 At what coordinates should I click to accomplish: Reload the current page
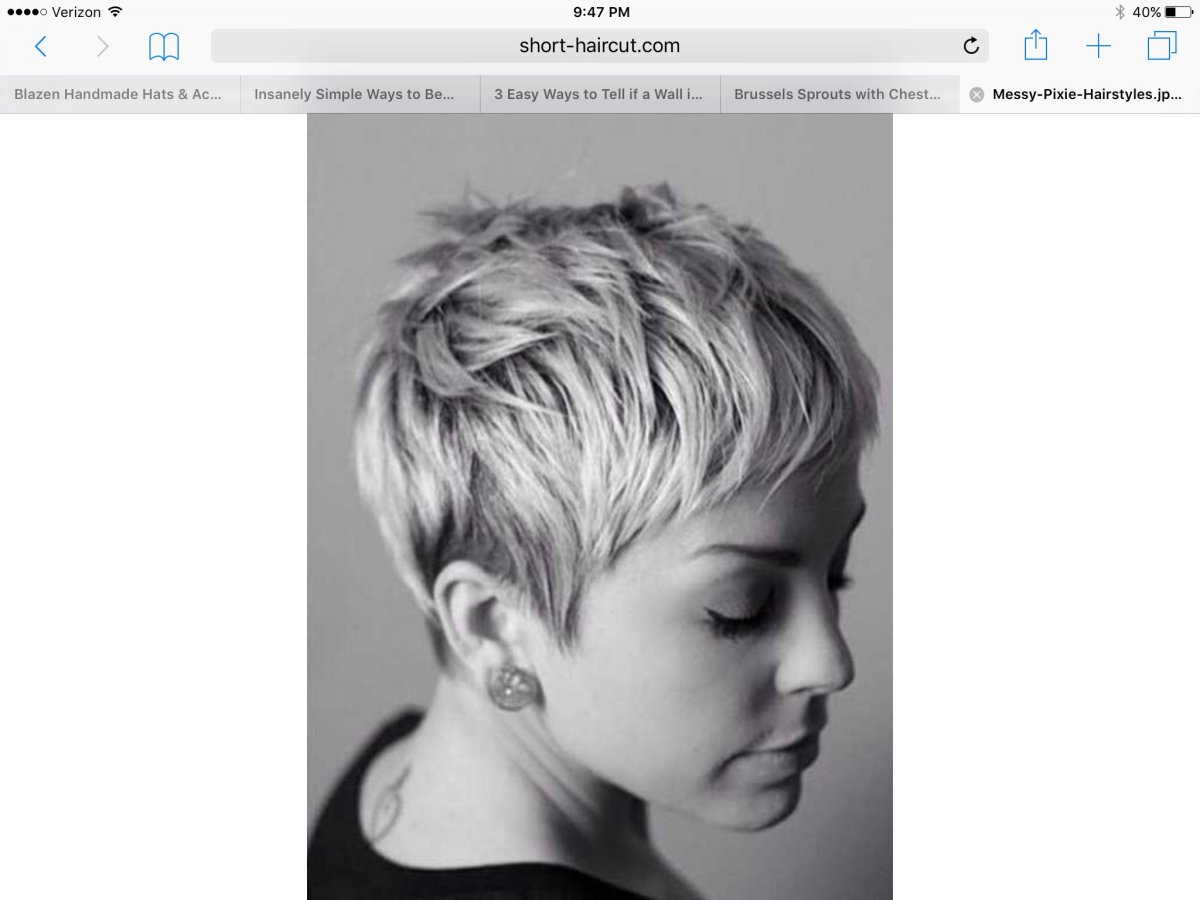970,46
